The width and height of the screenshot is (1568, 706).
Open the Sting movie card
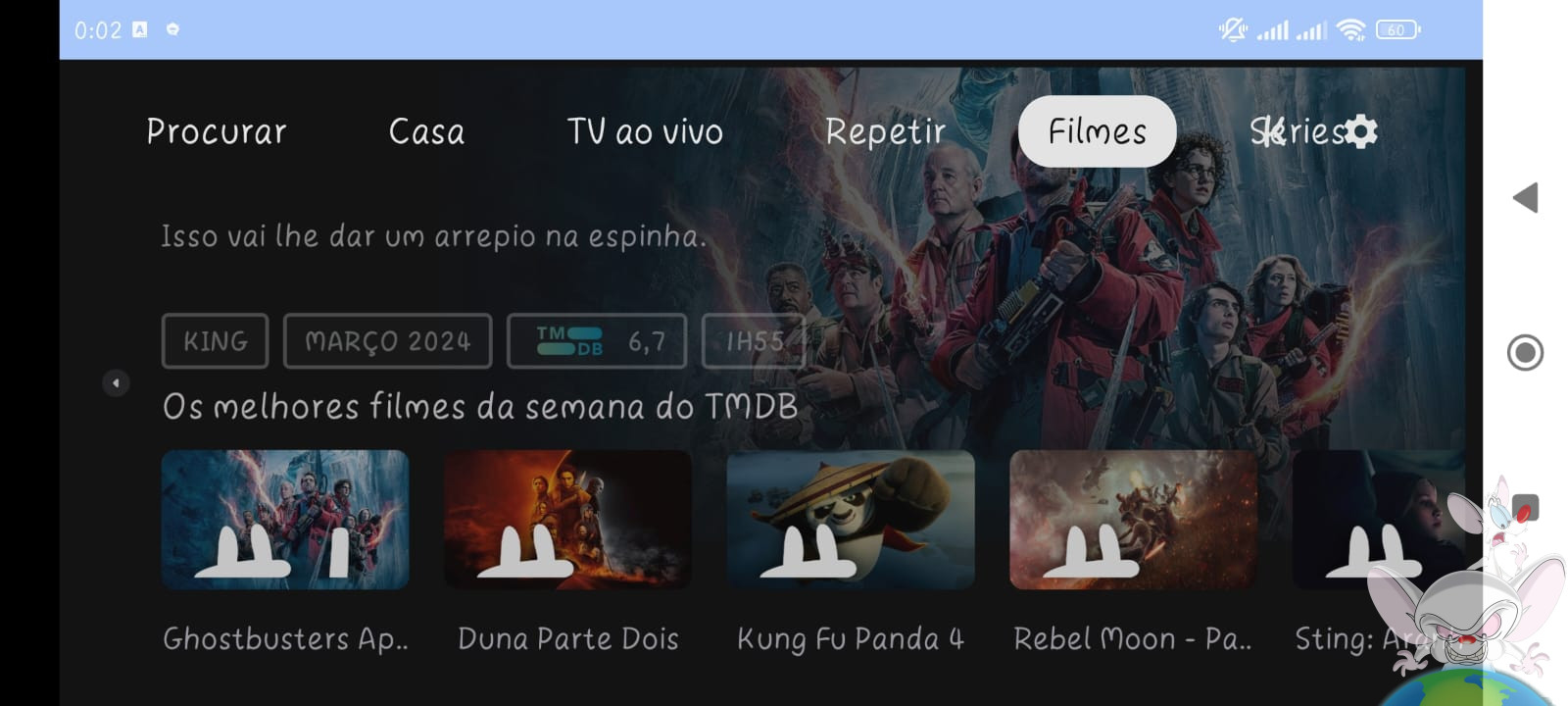click(1372, 520)
